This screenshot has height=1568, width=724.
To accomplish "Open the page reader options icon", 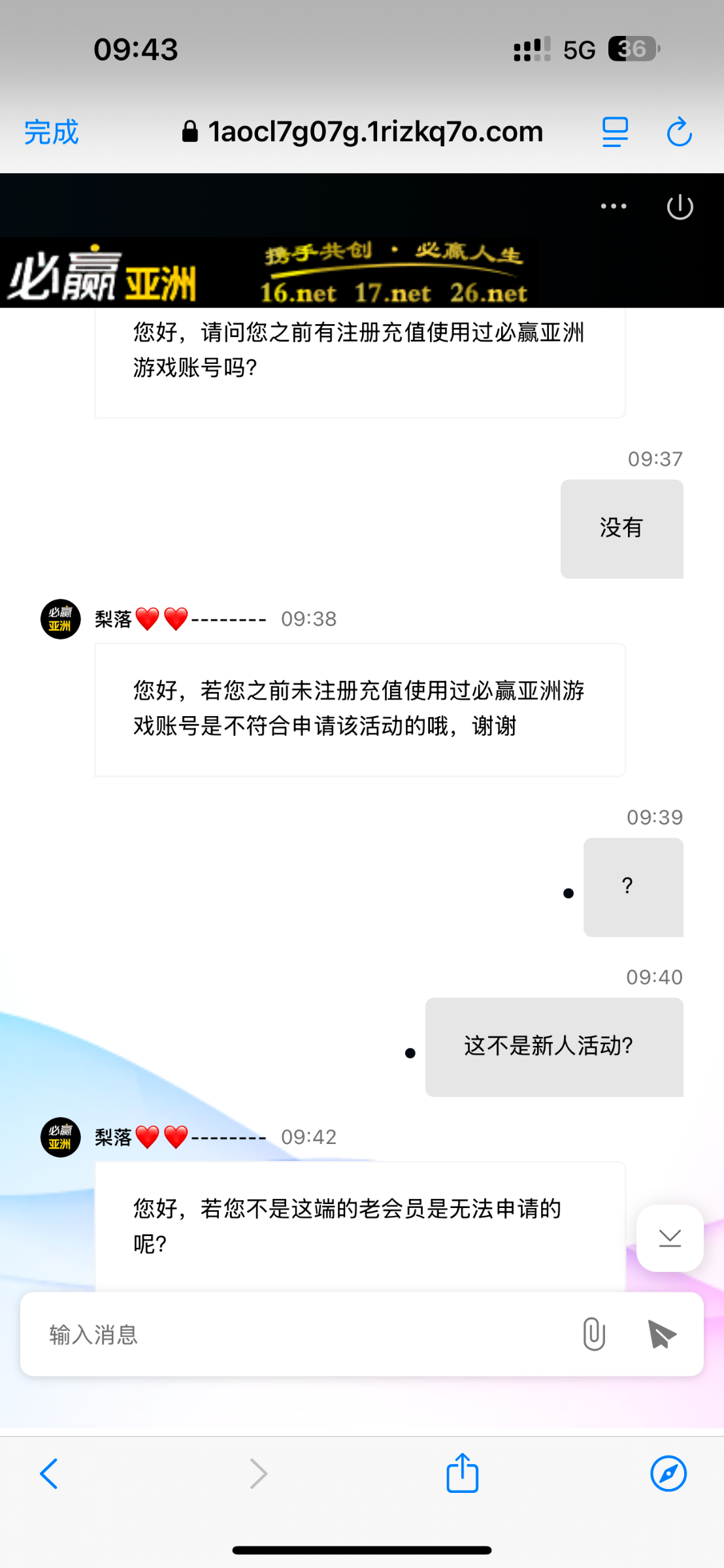I will tap(614, 132).
